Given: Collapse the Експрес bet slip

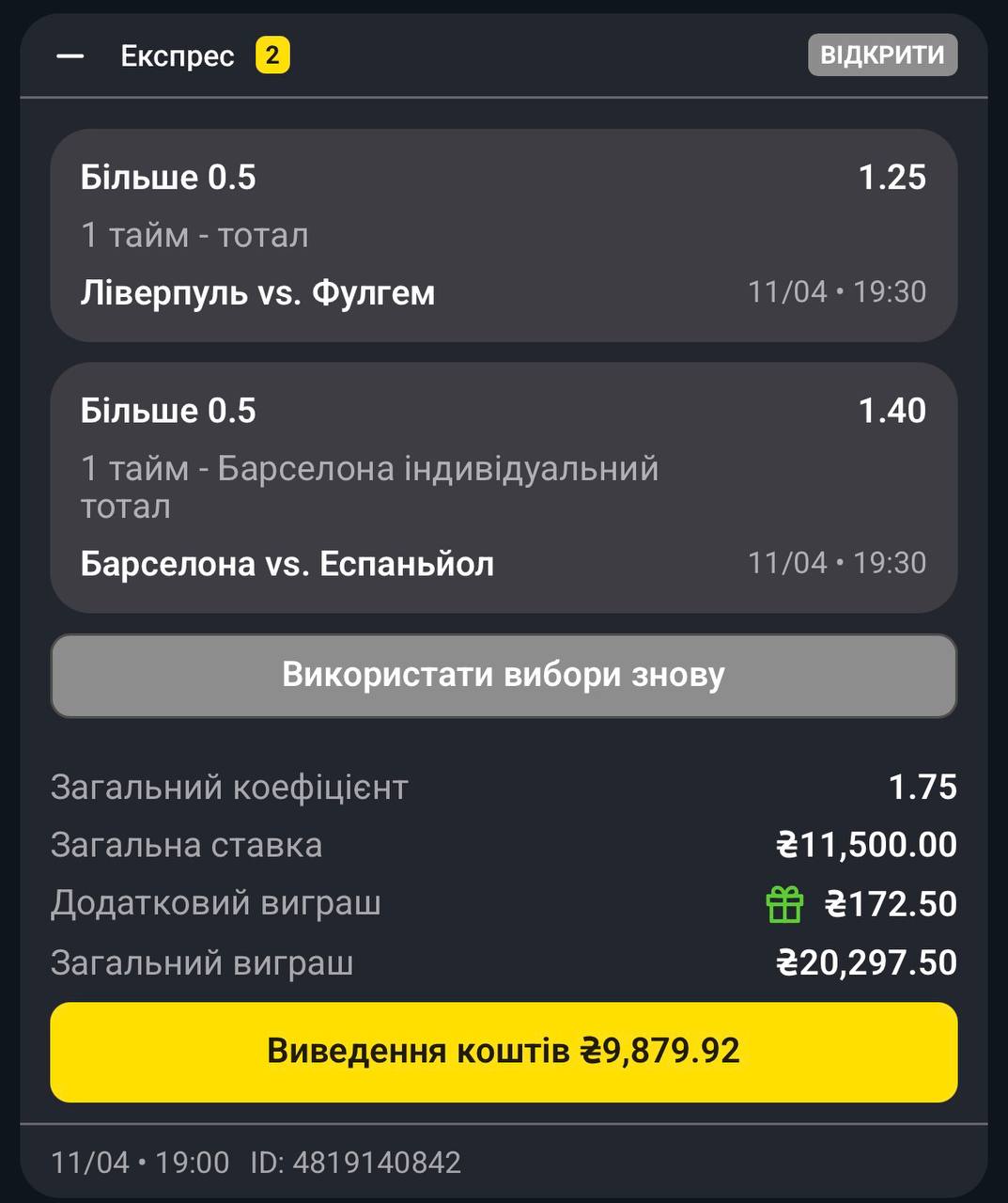Looking at the screenshot, I should pyautogui.click(x=70, y=56).
